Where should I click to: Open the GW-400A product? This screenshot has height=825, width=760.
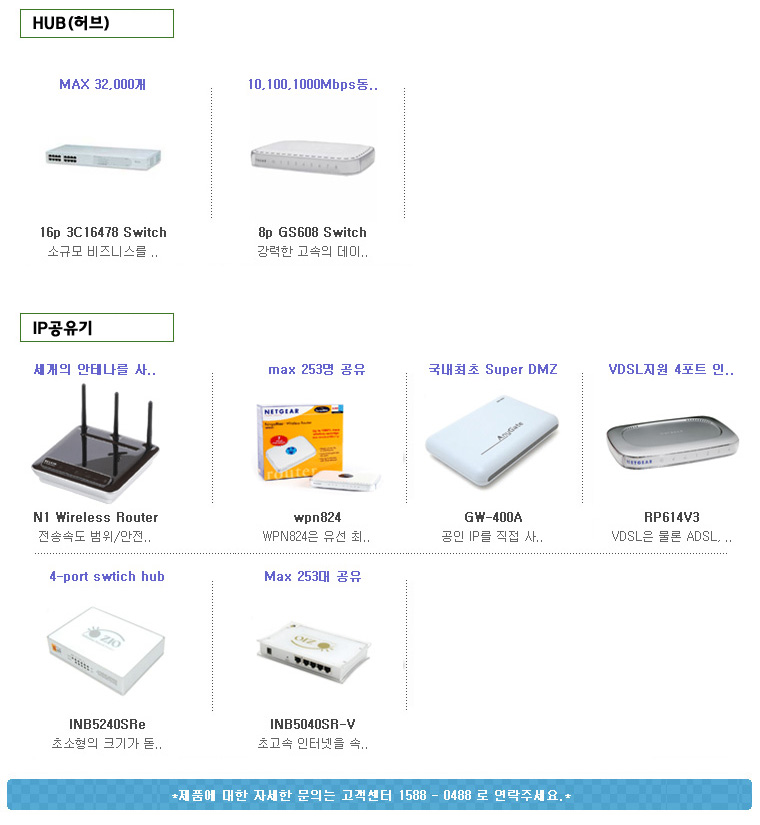[493, 517]
